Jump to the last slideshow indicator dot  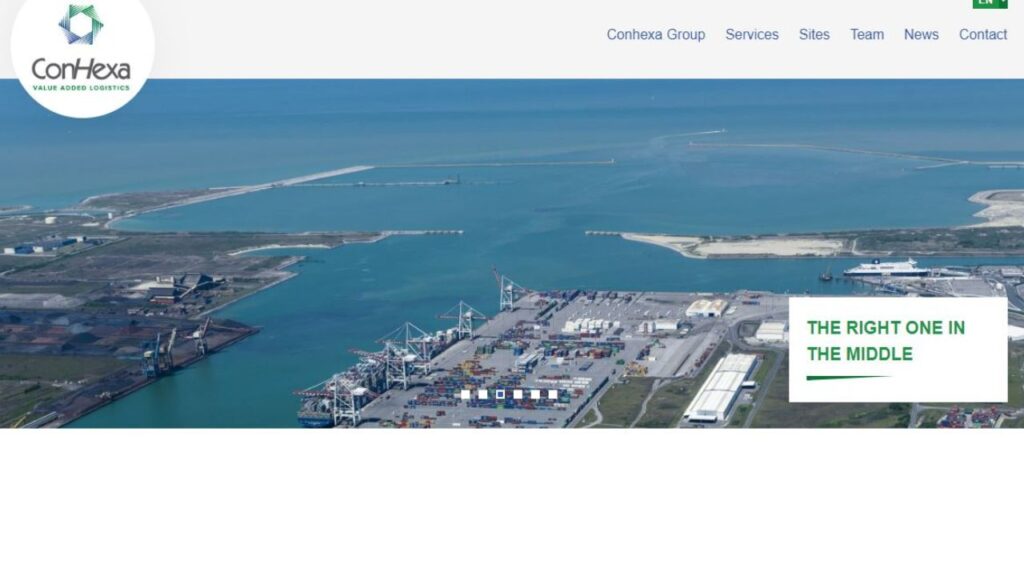click(553, 394)
